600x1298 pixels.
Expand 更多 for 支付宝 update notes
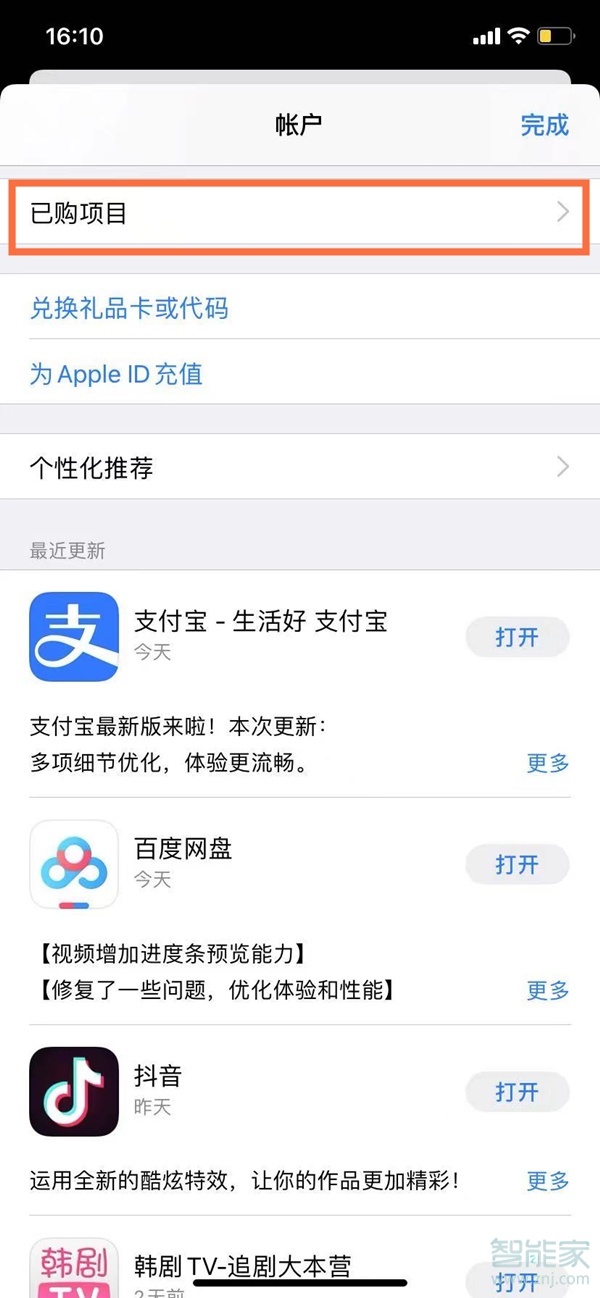tap(548, 763)
